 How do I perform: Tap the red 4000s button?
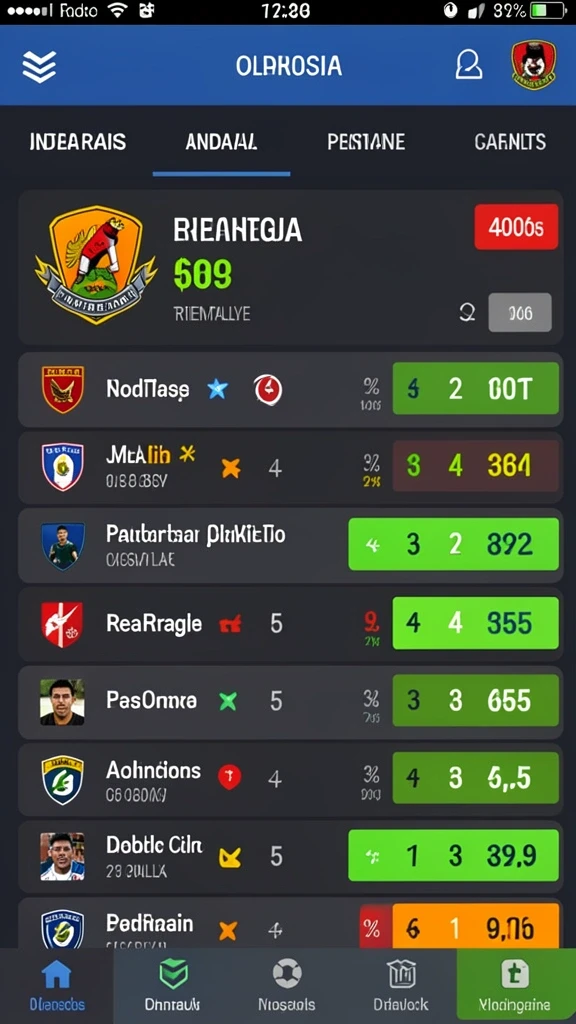516,227
